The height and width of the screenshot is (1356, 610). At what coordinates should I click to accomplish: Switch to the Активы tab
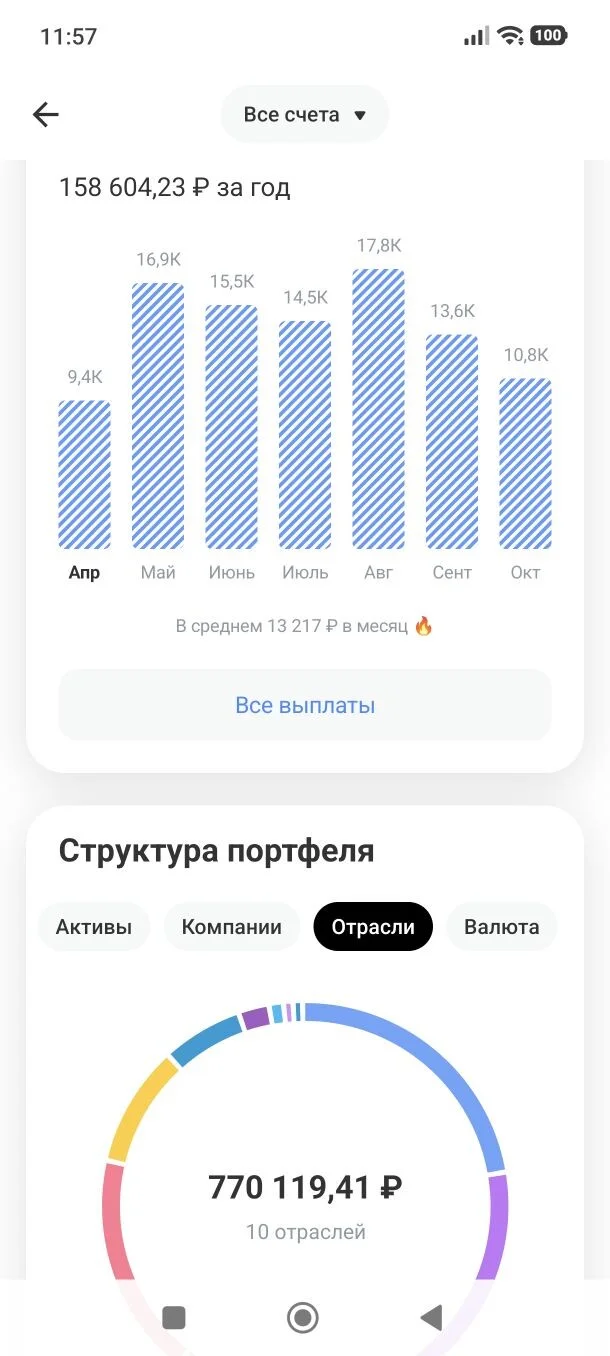coord(94,927)
